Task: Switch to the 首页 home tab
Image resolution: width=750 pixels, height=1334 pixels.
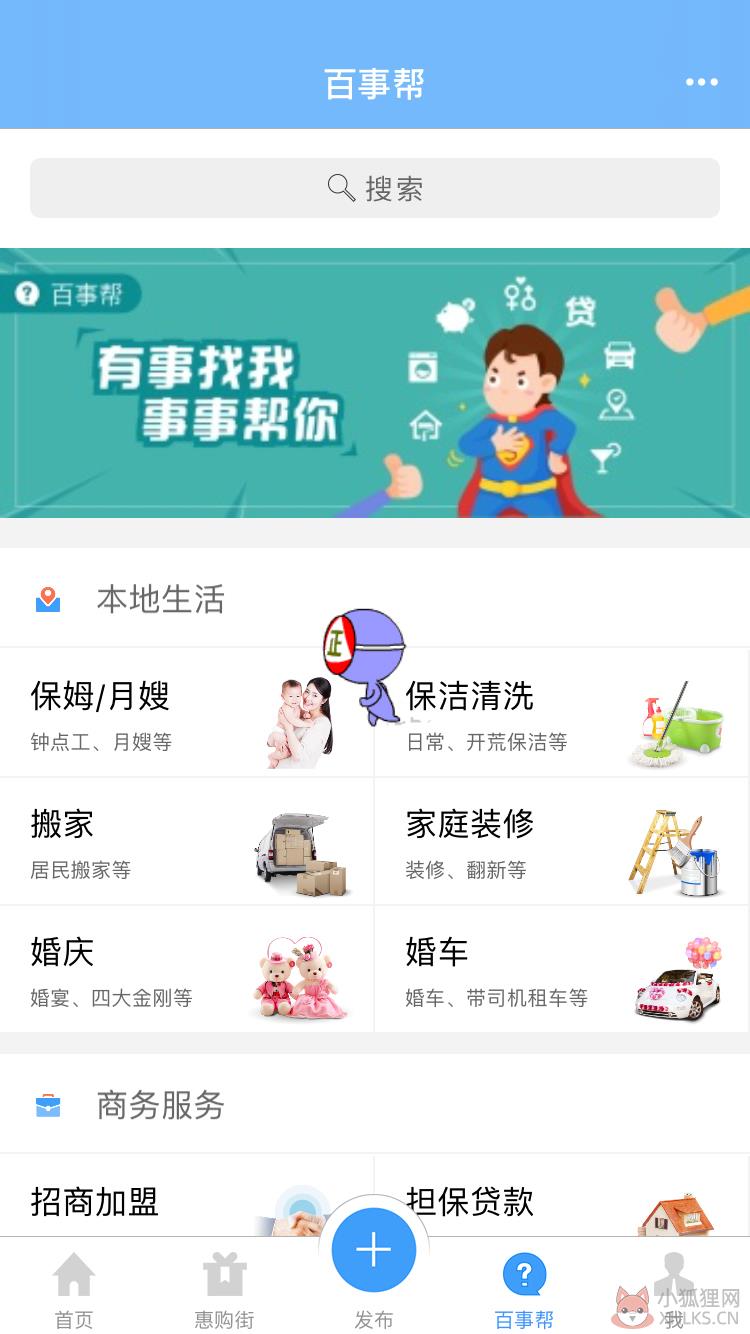Action: [x=74, y=1290]
